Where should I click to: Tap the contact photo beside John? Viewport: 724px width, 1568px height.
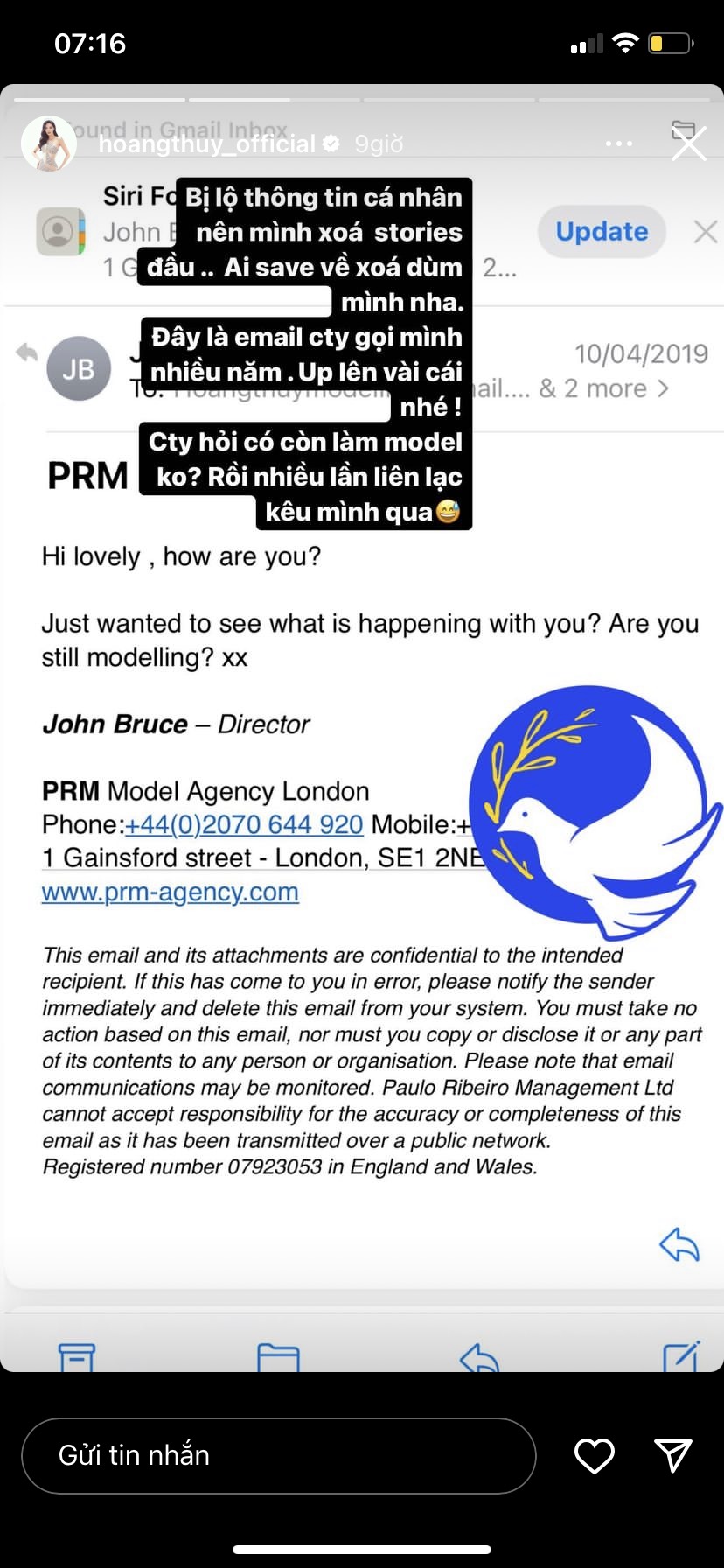(x=59, y=232)
